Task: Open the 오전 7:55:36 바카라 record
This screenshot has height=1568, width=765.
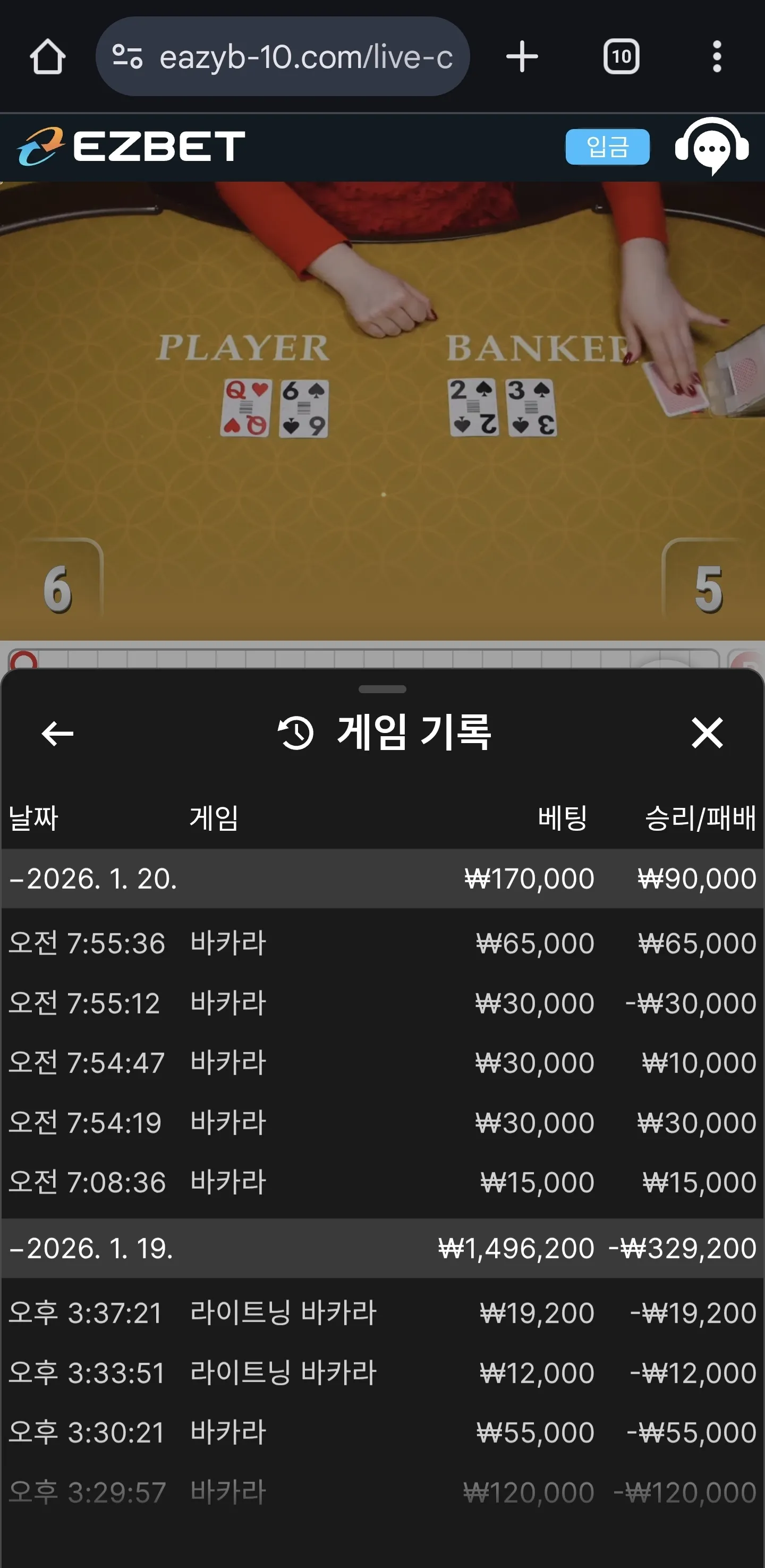Action: [382, 943]
